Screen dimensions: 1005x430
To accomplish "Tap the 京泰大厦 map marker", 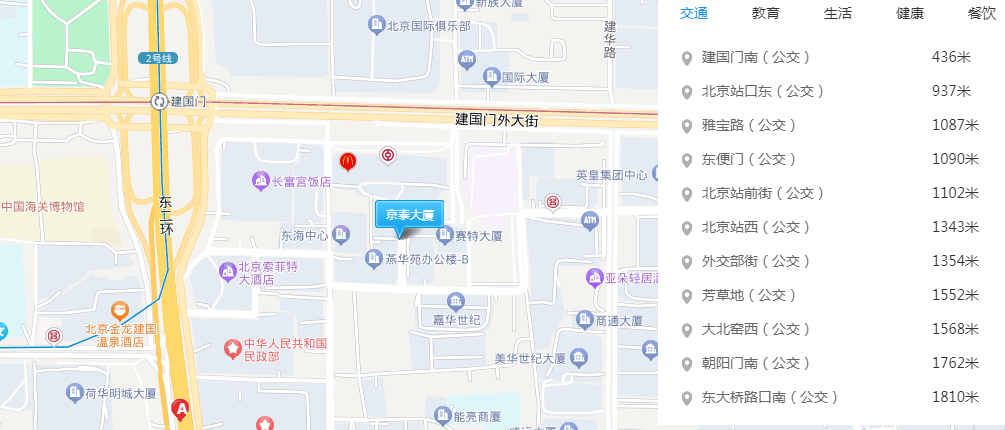I will pos(407,215).
